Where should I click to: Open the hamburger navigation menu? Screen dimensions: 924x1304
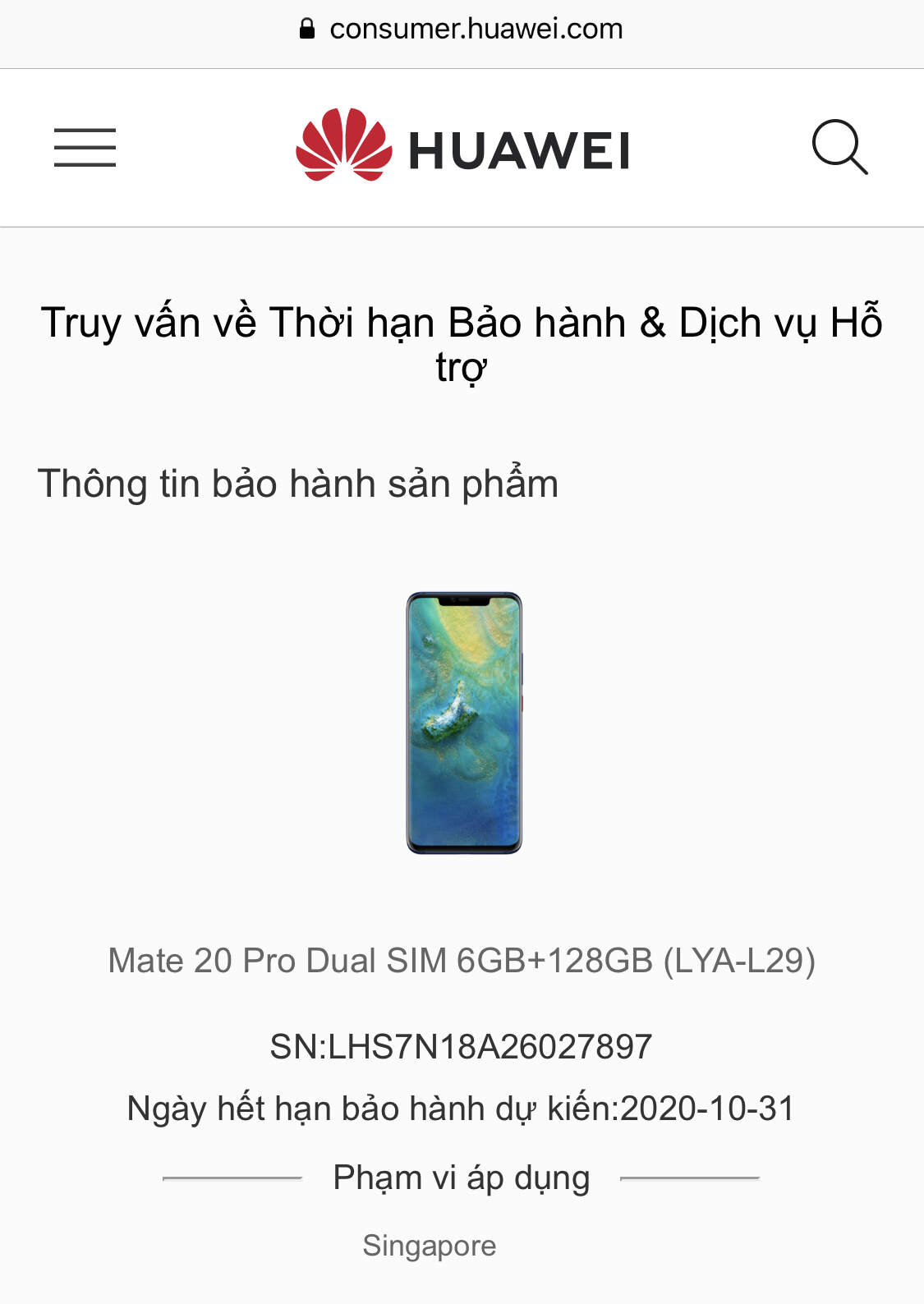(85, 148)
